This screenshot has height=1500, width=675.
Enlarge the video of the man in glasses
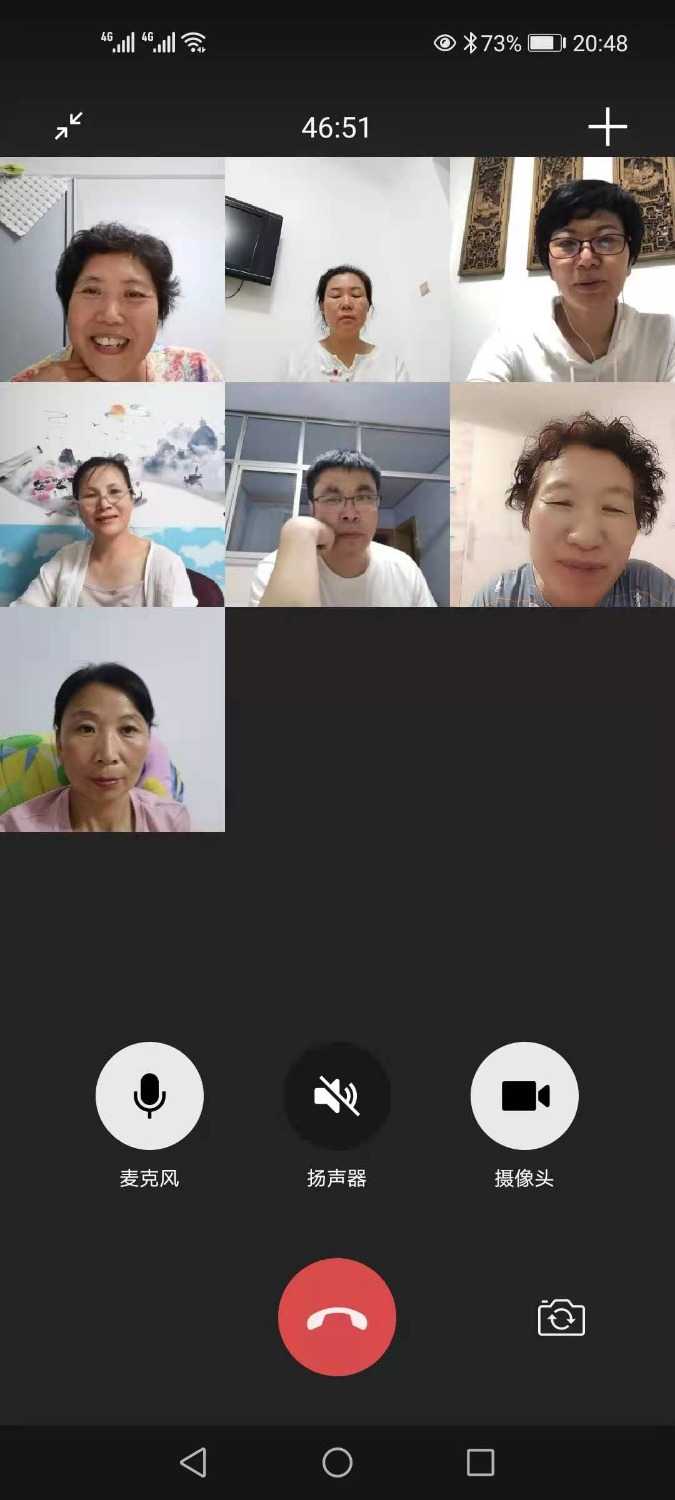[337, 495]
